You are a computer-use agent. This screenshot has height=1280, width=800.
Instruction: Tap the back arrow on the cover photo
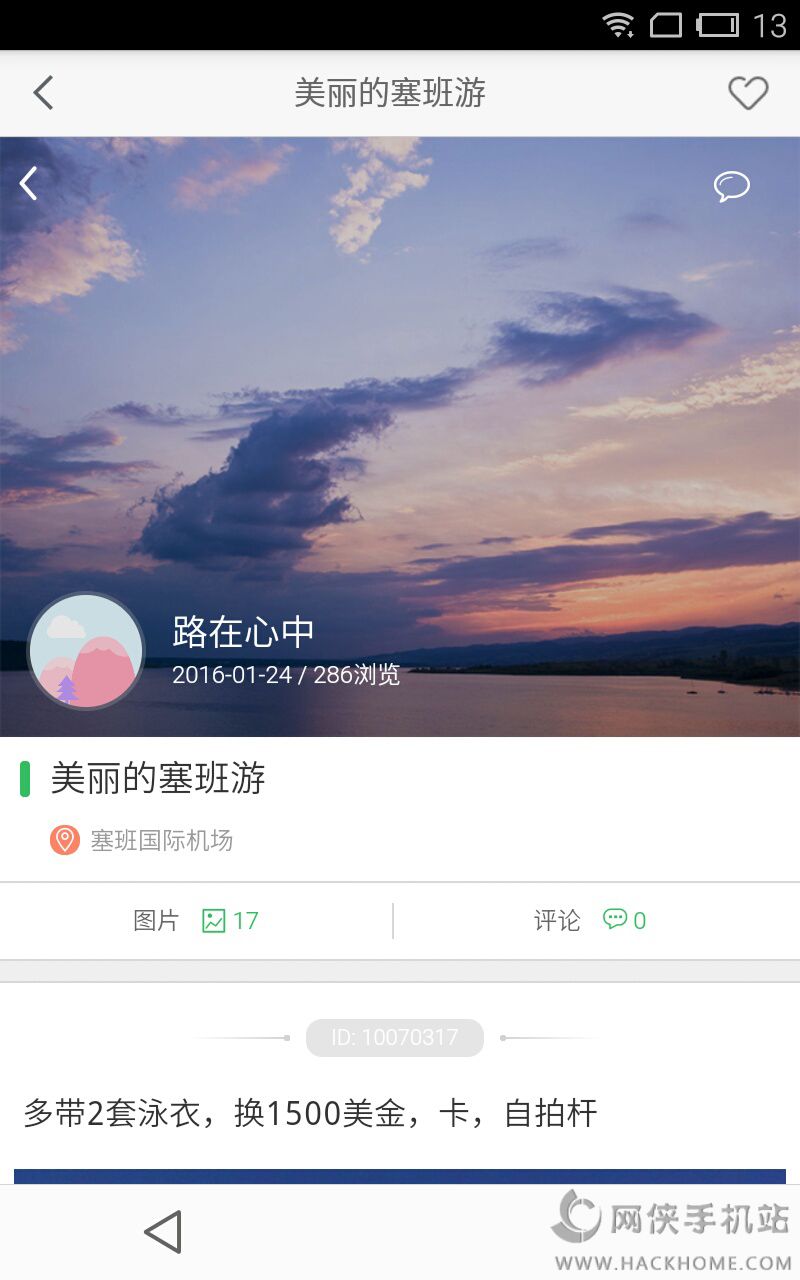29,183
